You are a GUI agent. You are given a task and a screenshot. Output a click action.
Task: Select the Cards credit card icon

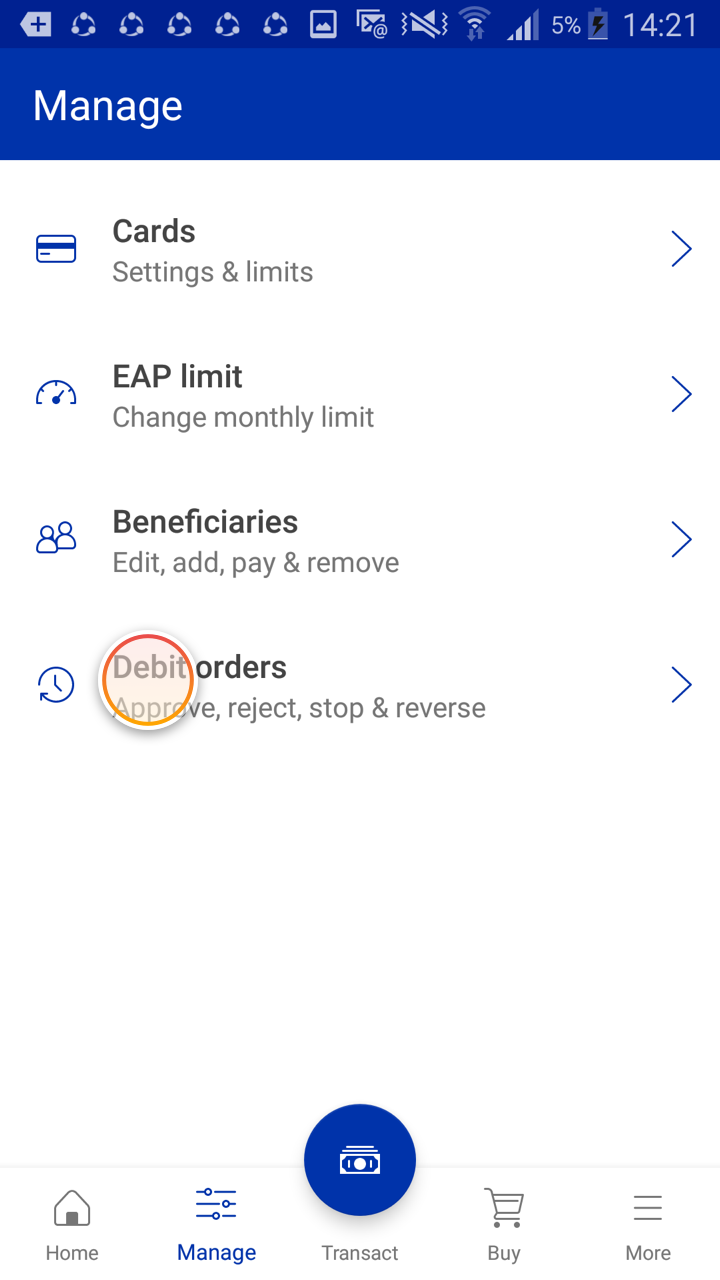point(56,248)
